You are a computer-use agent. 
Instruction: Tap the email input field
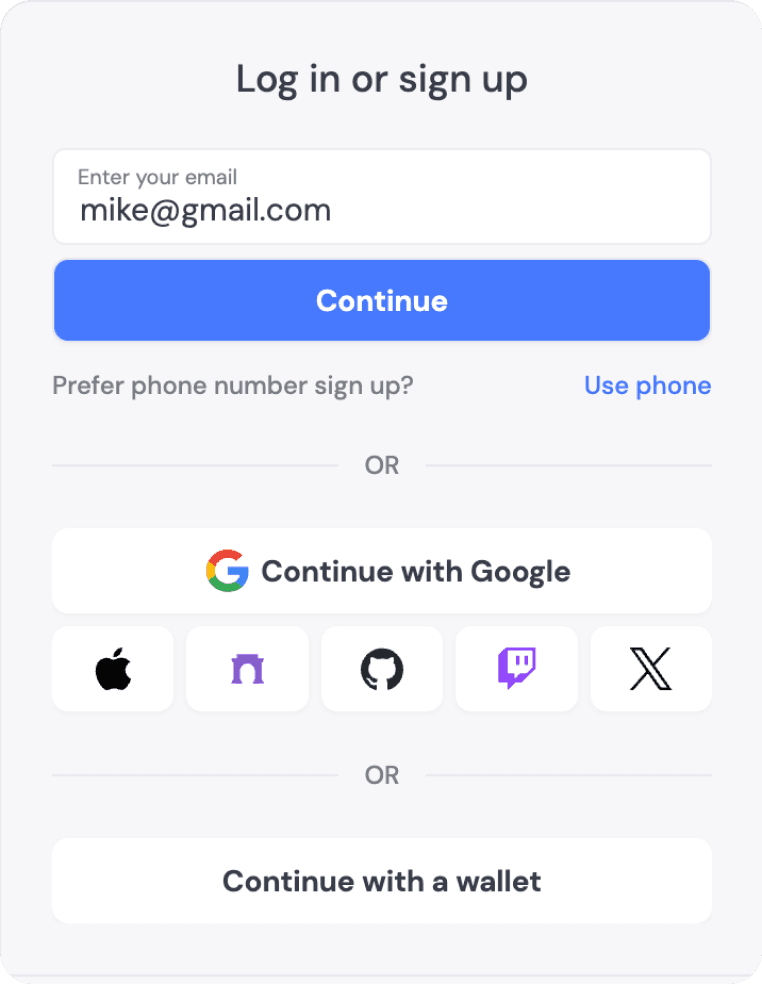point(381,198)
